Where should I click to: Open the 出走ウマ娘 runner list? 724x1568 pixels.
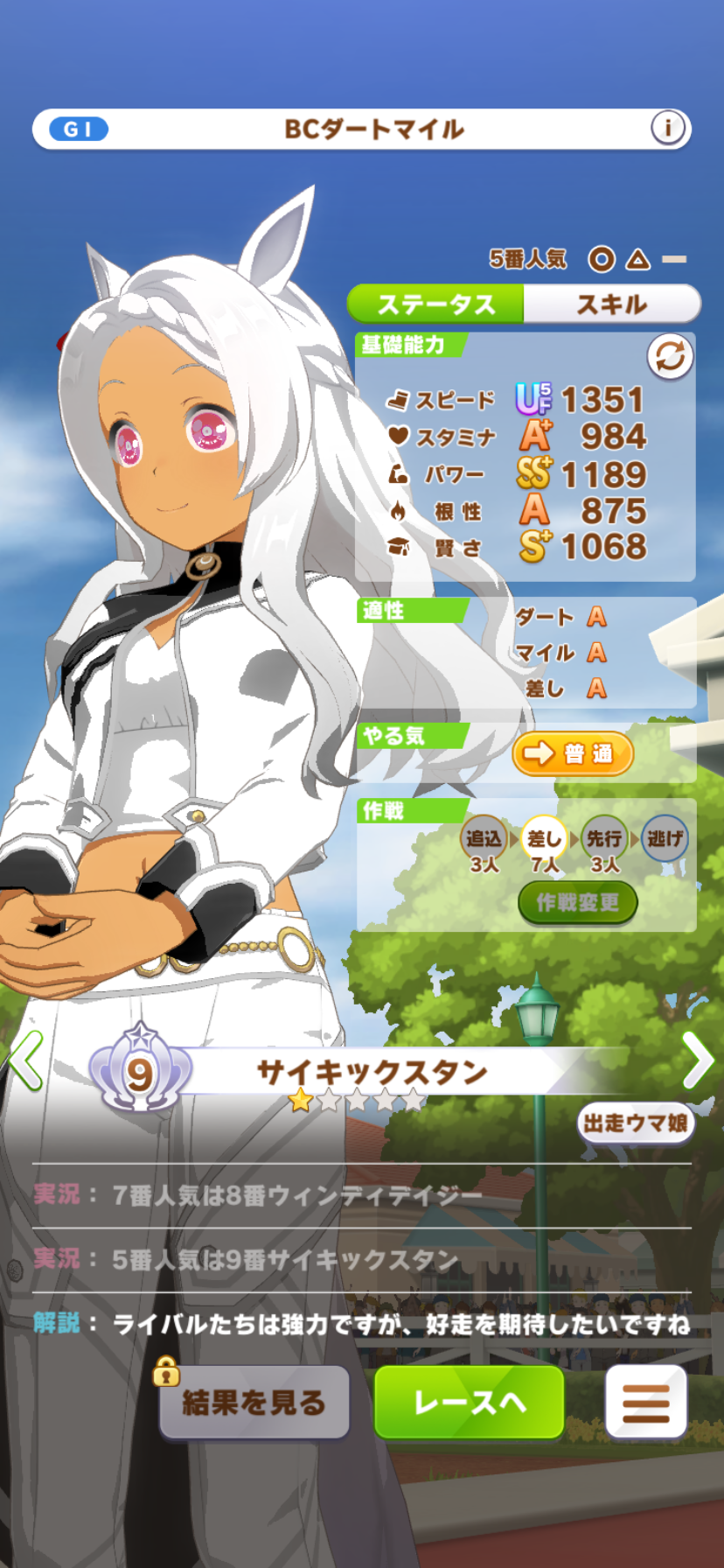click(x=636, y=1123)
